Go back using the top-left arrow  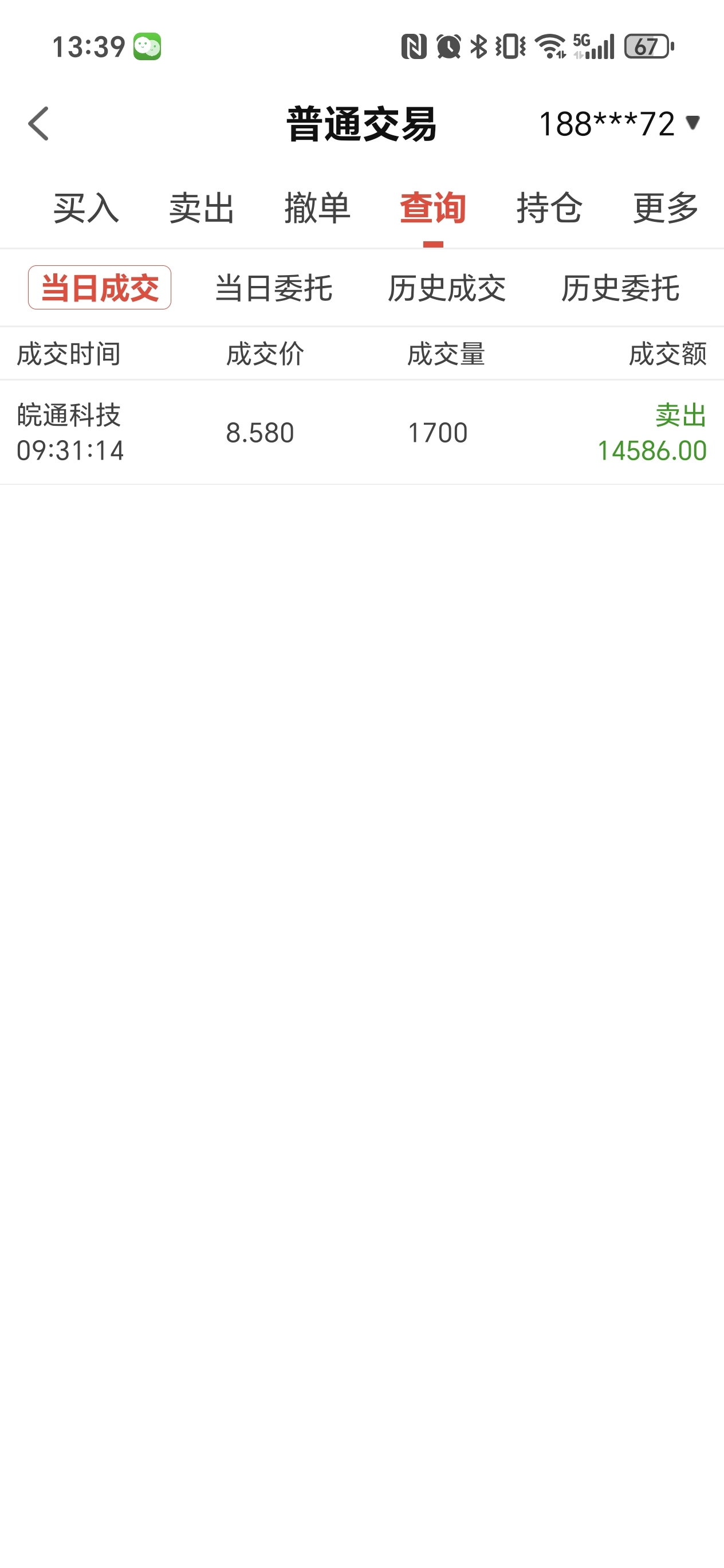38,124
